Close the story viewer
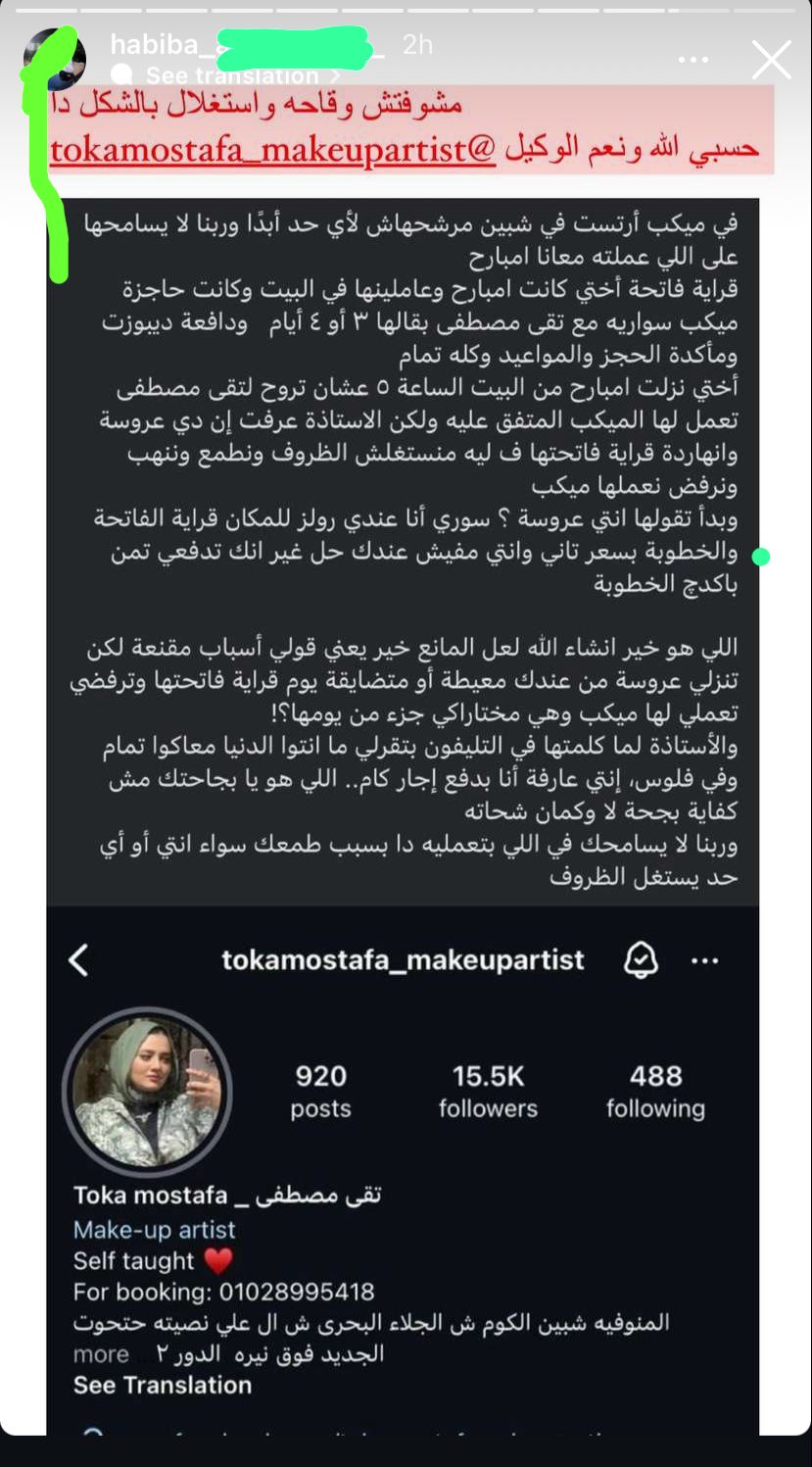 [771, 60]
